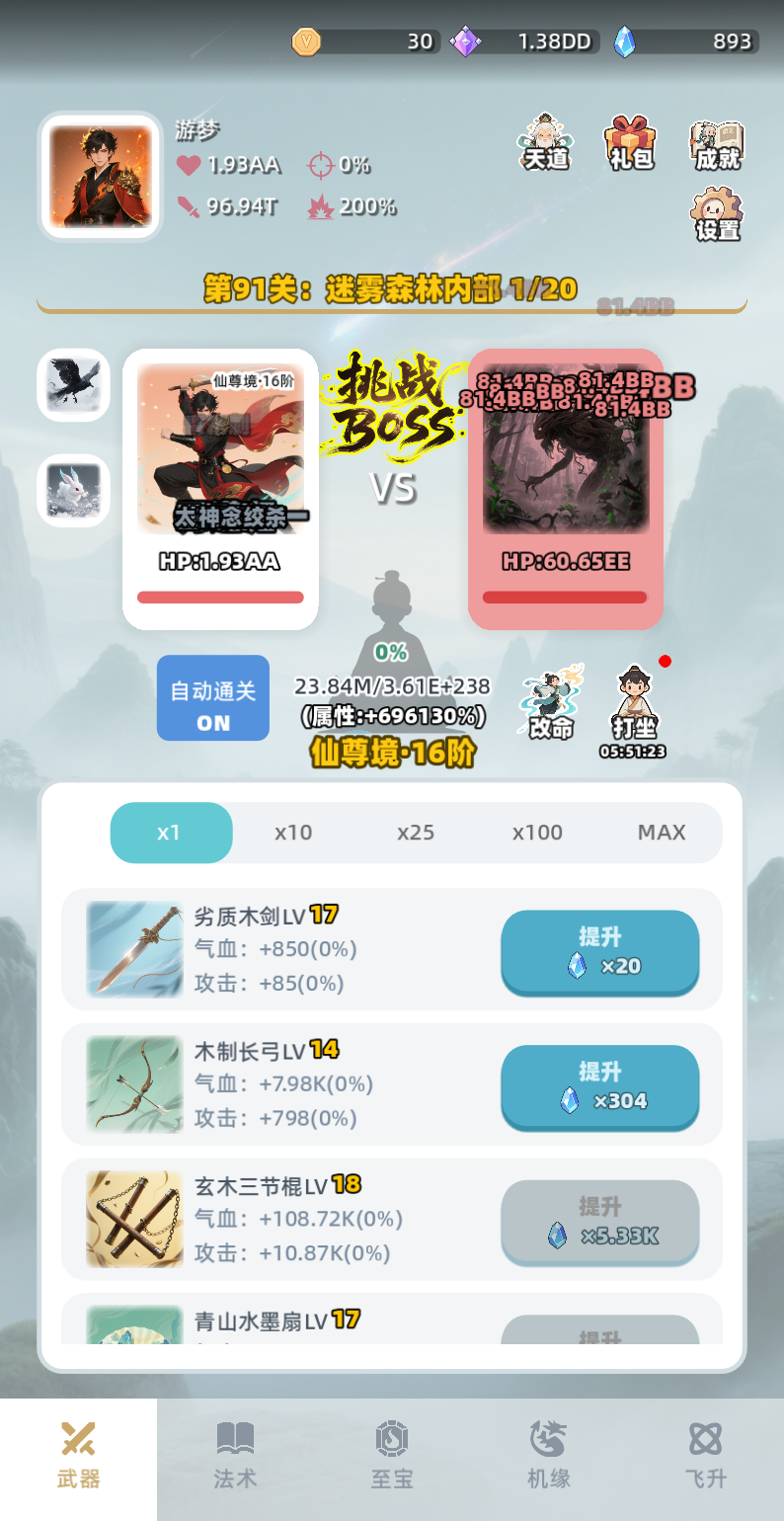Image resolution: width=784 pixels, height=1521 pixels.
Task: Choose the x25 upgrade multiplier
Action: [416, 833]
